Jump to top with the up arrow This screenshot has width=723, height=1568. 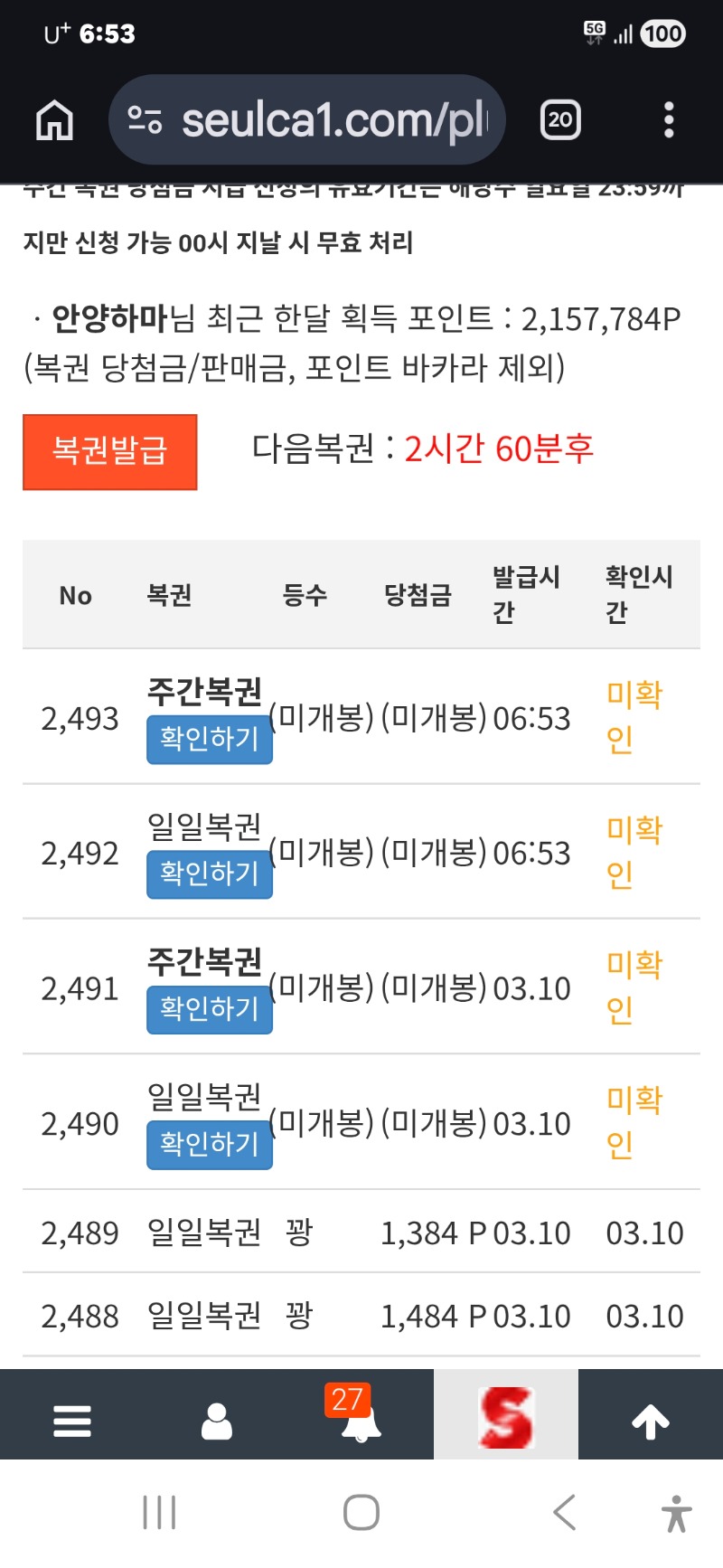pos(651,1421)
